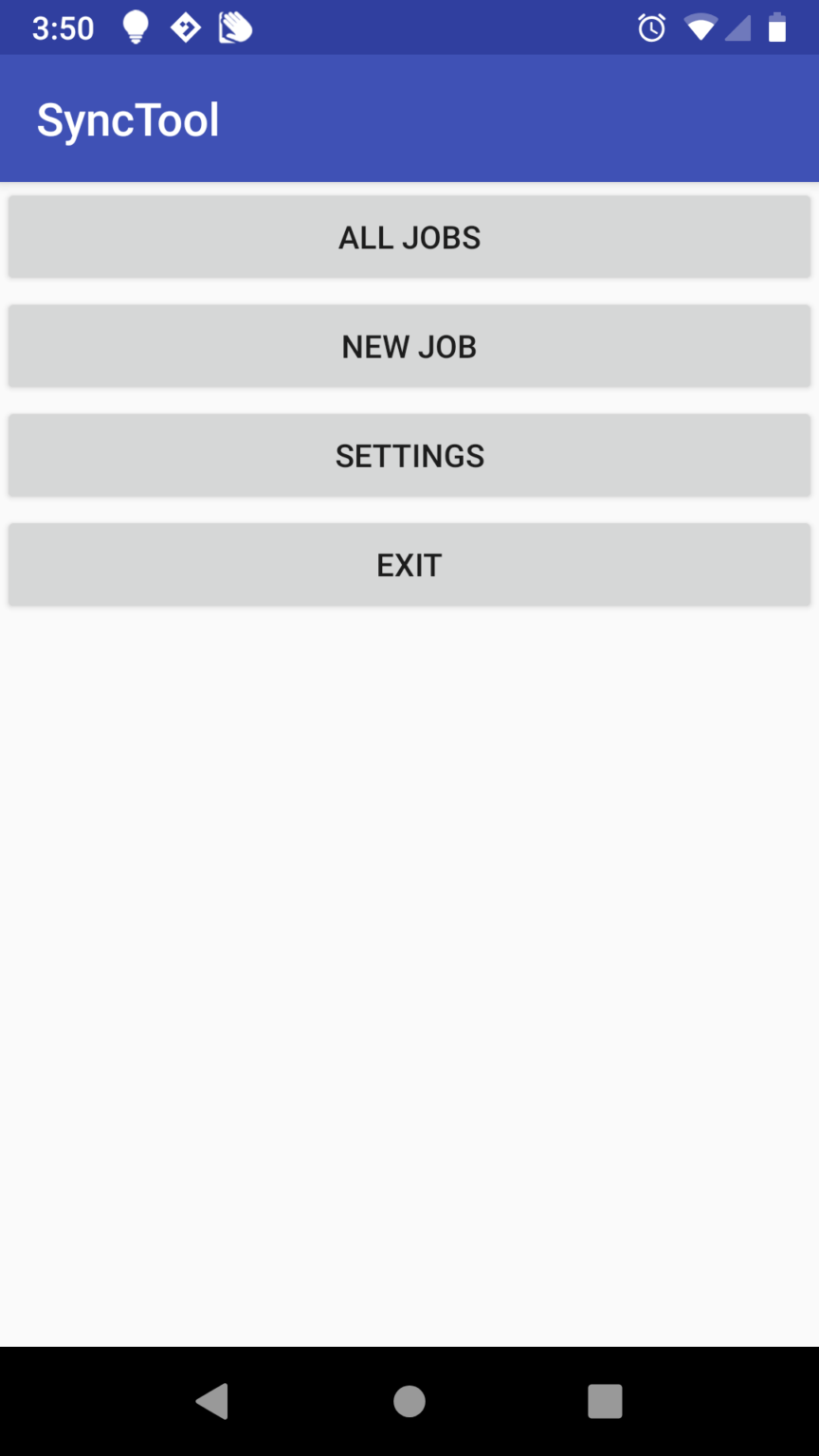Tap the Exit button
The image size is (819, 1456).
pyautogui.click(x=409, y=565)
